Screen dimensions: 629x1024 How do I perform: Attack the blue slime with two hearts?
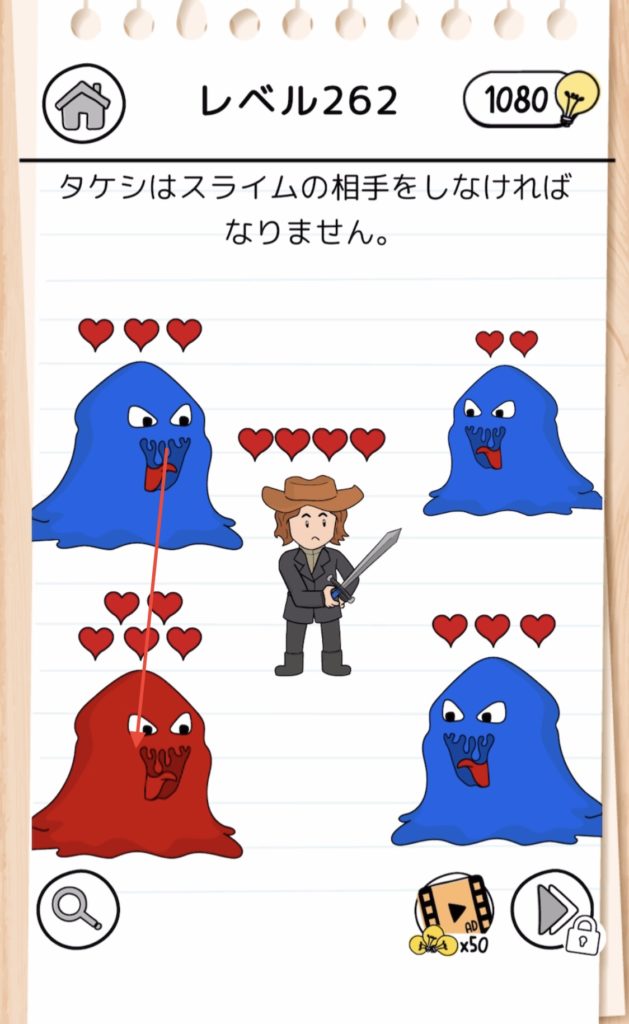[505, 445]
